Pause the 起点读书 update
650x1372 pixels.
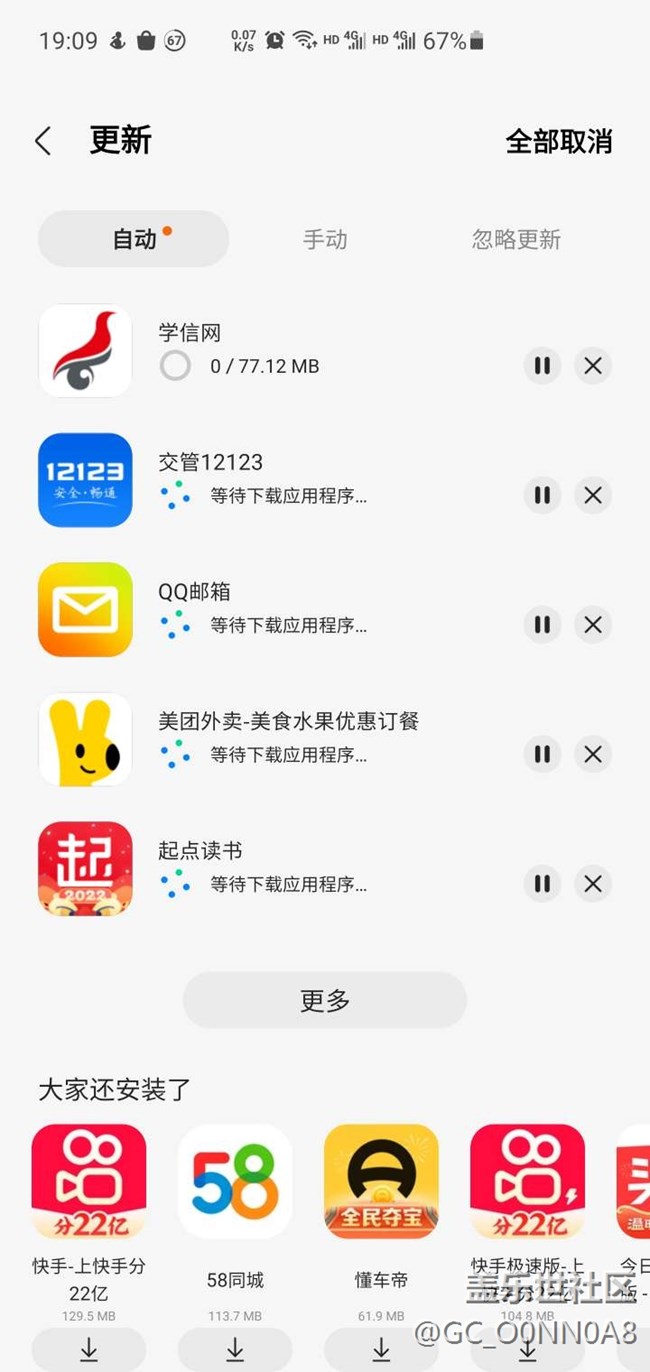coord(542,884)
